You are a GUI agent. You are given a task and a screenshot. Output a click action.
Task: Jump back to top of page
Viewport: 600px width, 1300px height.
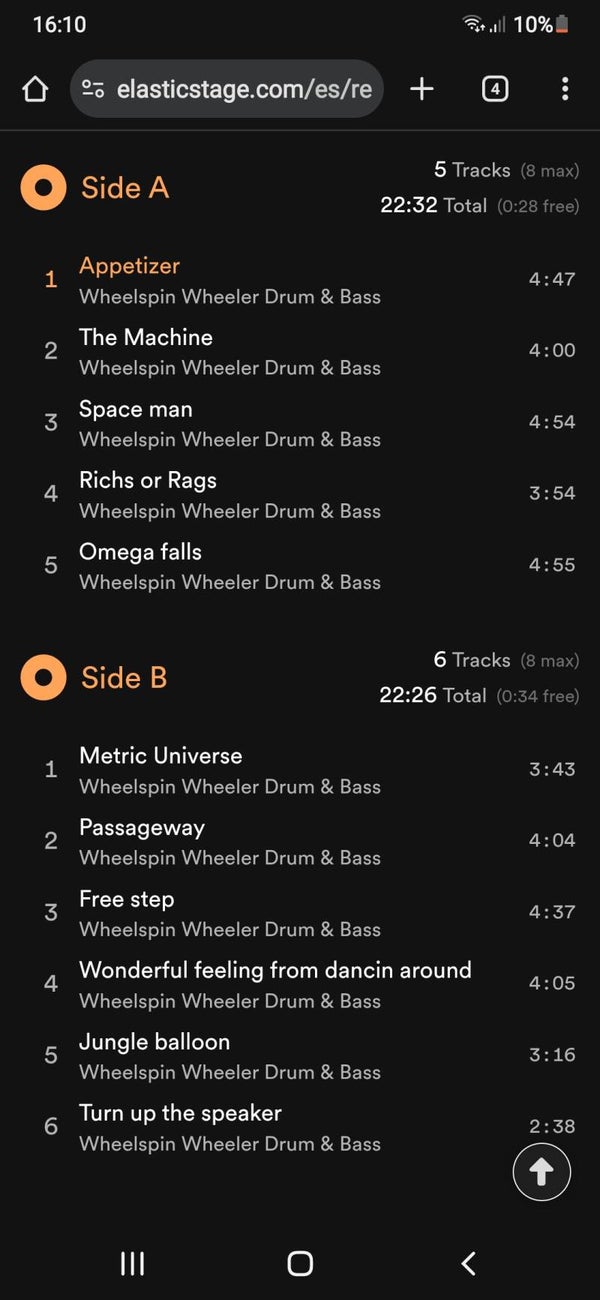(x=542, y=1171)
